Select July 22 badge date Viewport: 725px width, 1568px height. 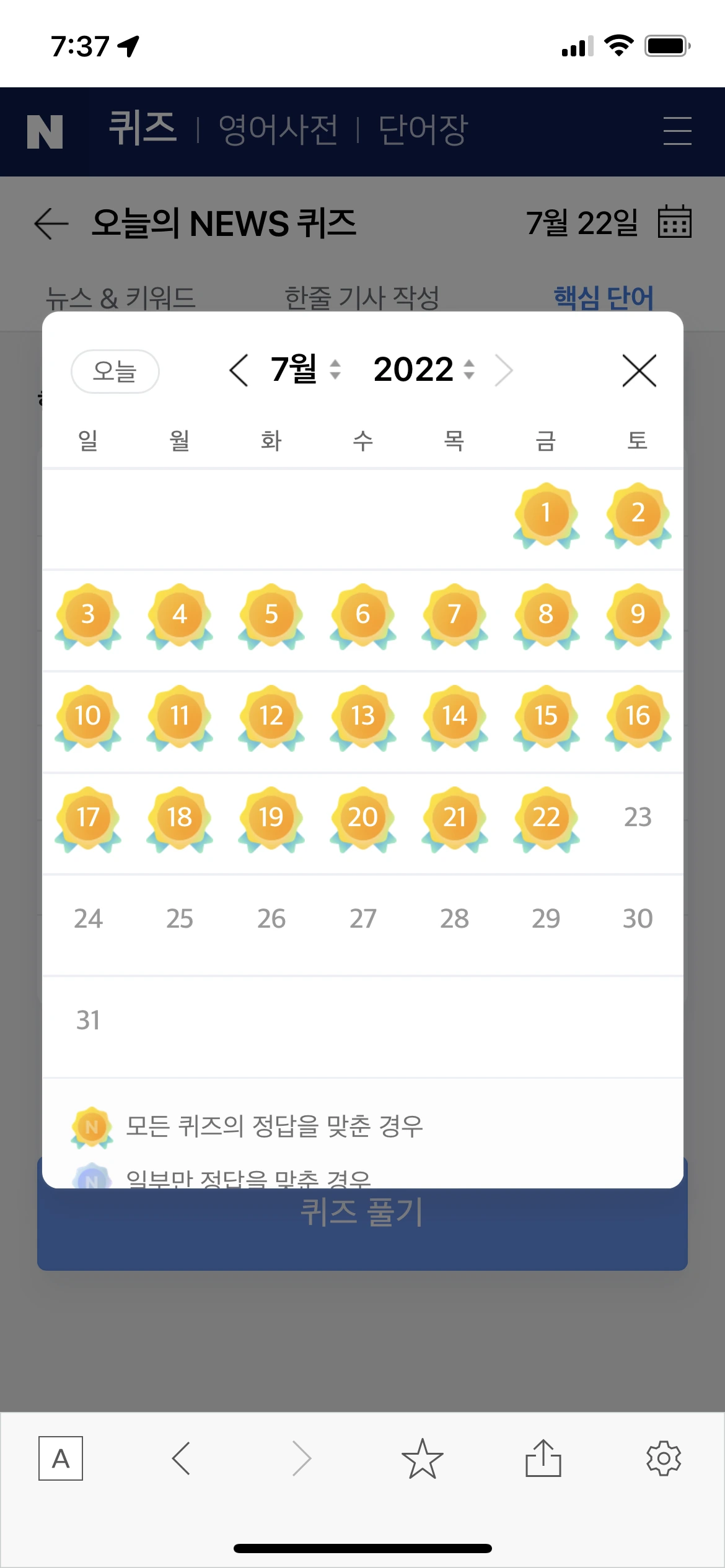(546, 817)
